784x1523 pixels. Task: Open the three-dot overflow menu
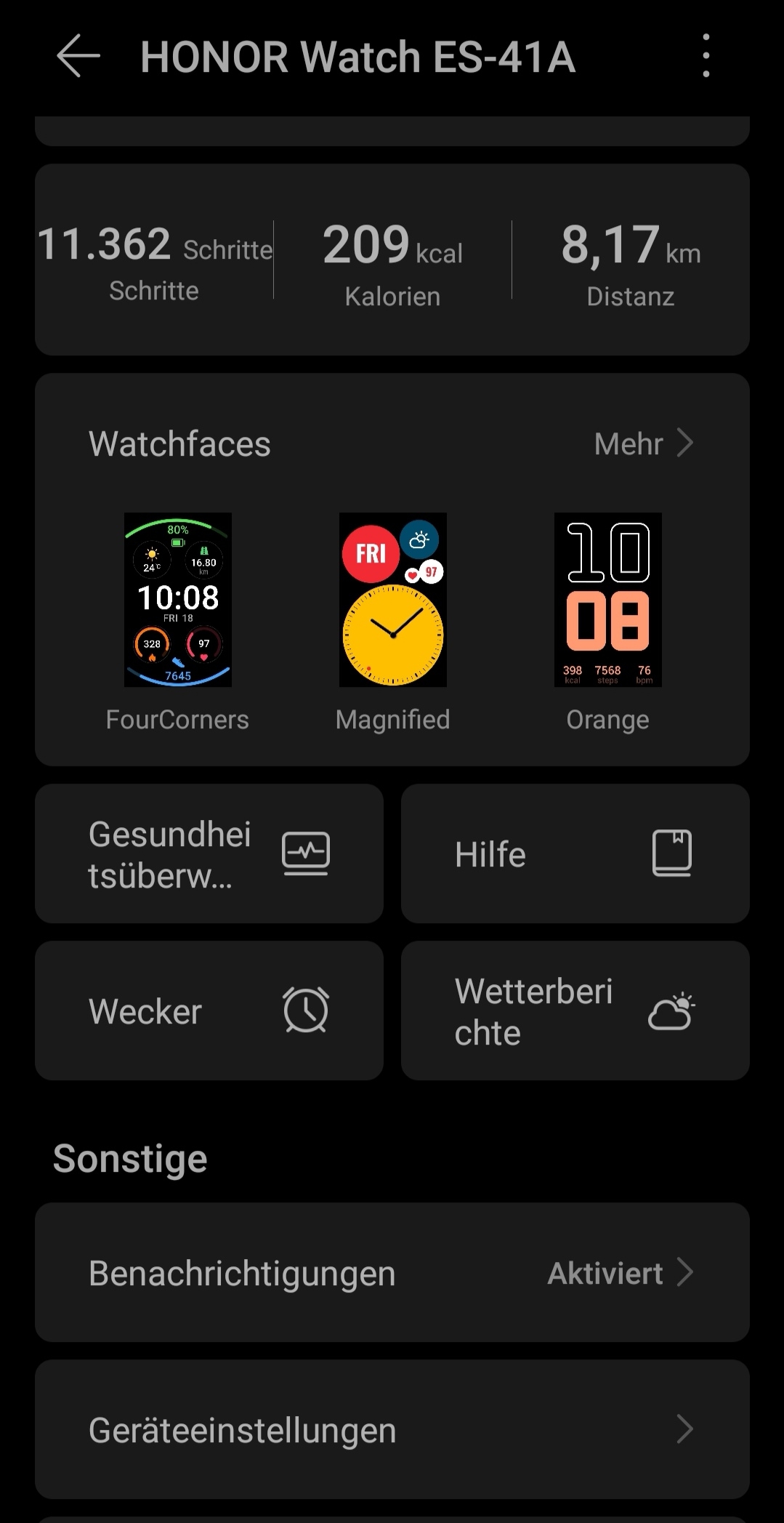[x=706, y=56]
